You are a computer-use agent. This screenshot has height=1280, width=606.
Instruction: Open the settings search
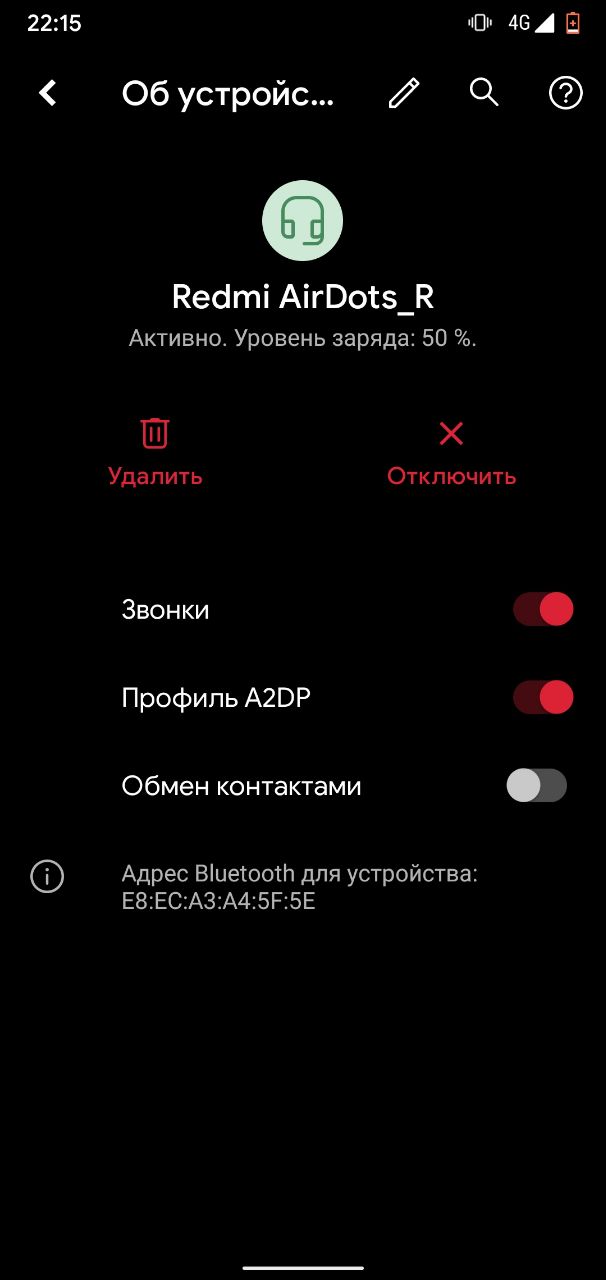[484, 92]
